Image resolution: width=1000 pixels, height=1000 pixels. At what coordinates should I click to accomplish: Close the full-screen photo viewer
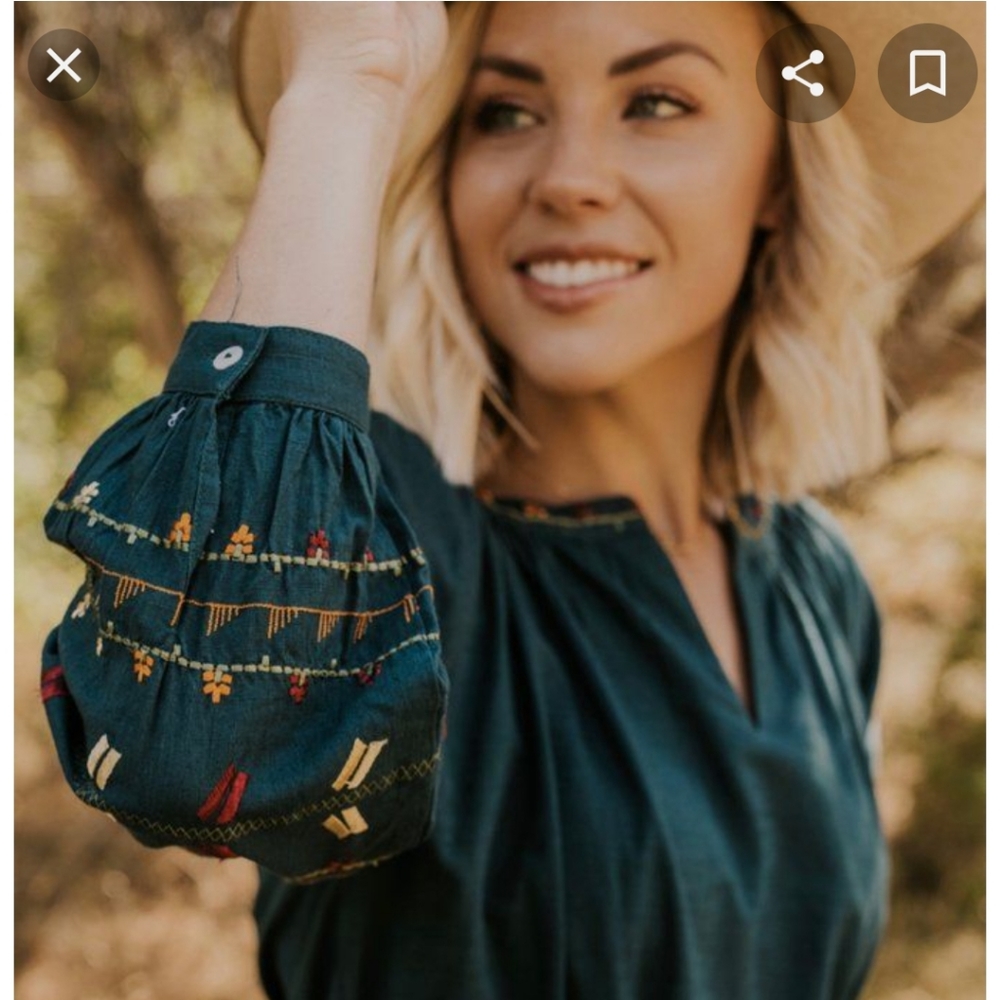[x=63, y=66]
